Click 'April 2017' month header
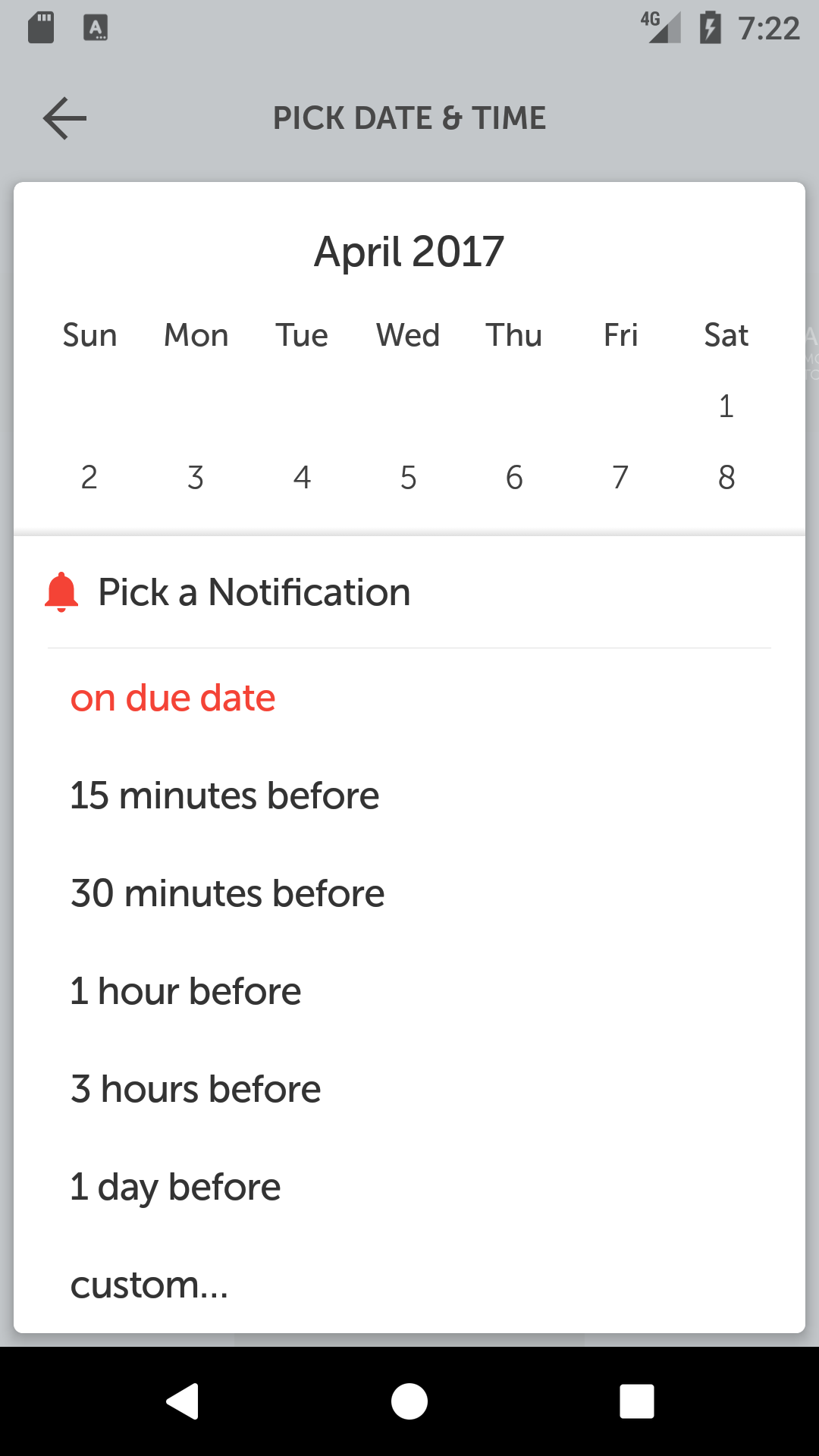 [x=409, y=250]
